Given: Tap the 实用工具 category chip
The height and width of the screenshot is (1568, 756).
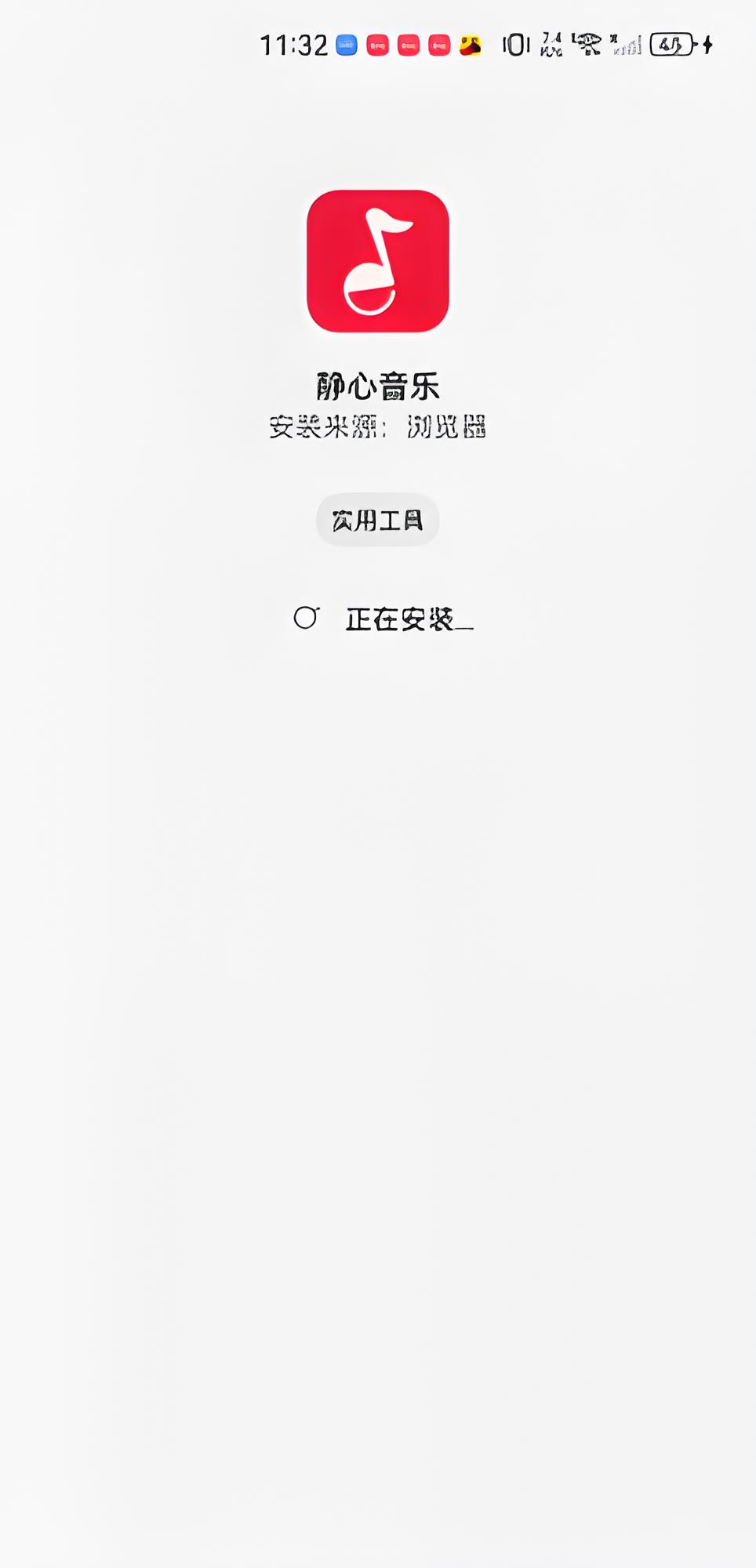Looking at the screenshot, I should pyautogui.click(x=377, y=520).
